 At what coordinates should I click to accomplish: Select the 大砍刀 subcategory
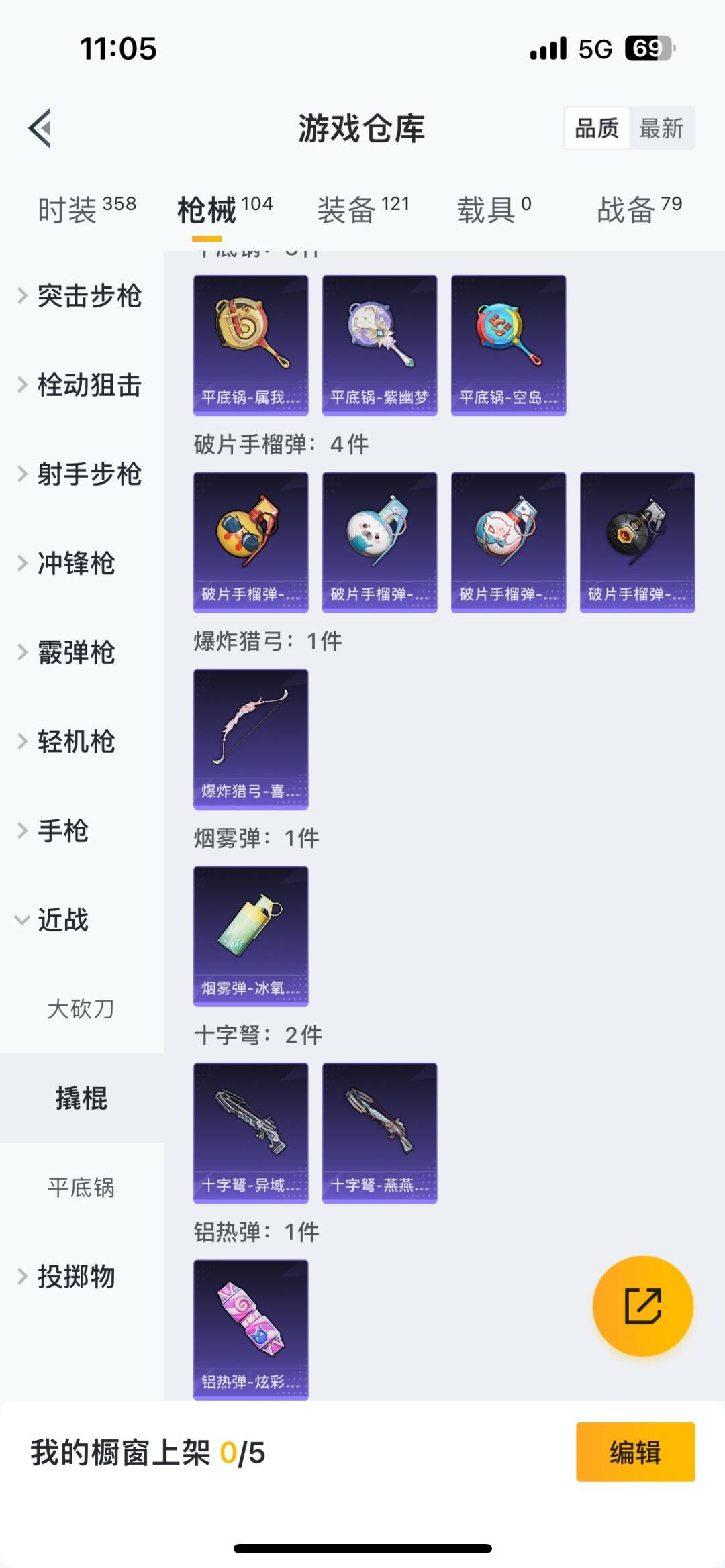[81, 1009]
